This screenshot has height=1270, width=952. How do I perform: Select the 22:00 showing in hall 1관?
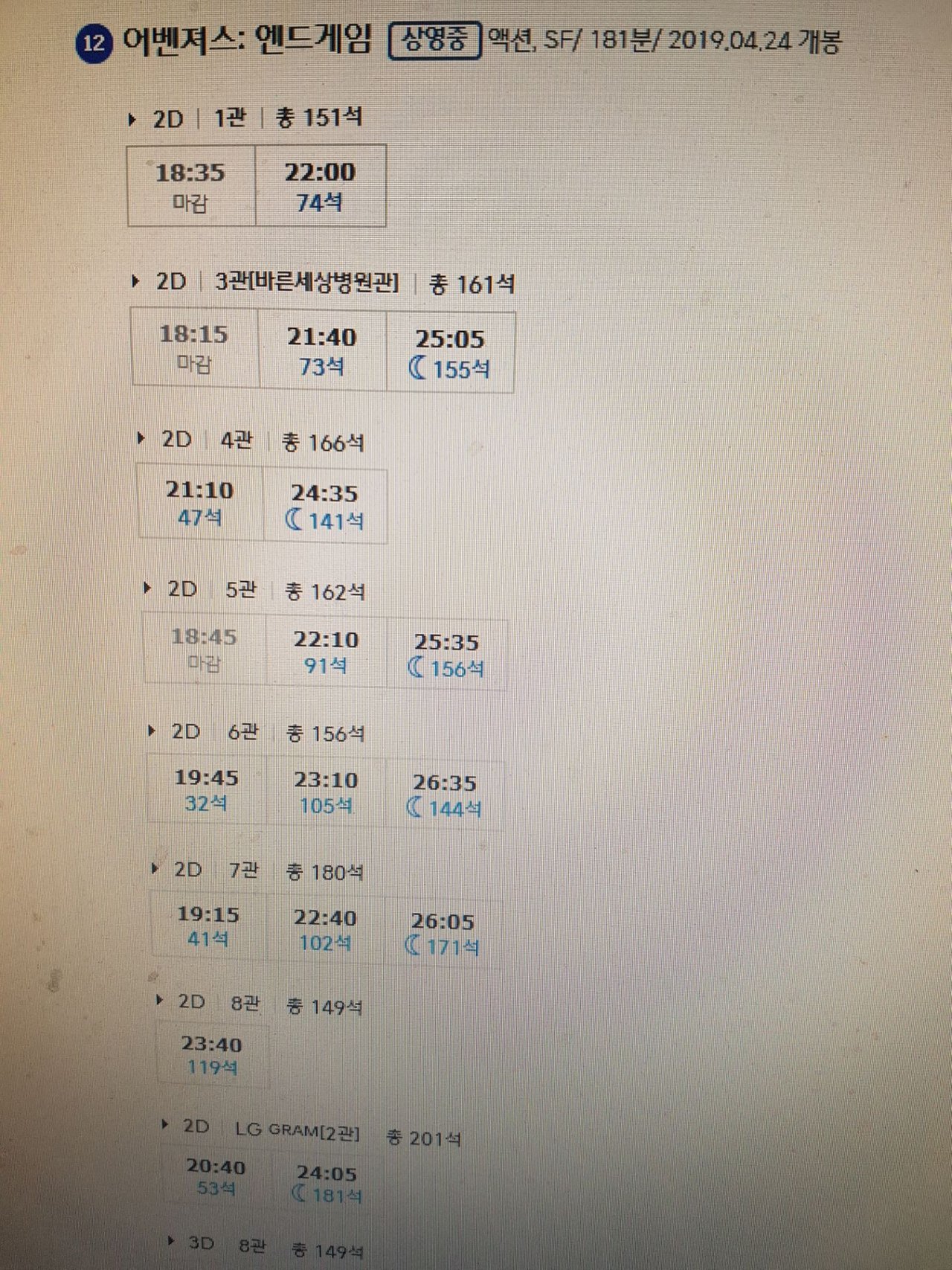tap(321, 186)
